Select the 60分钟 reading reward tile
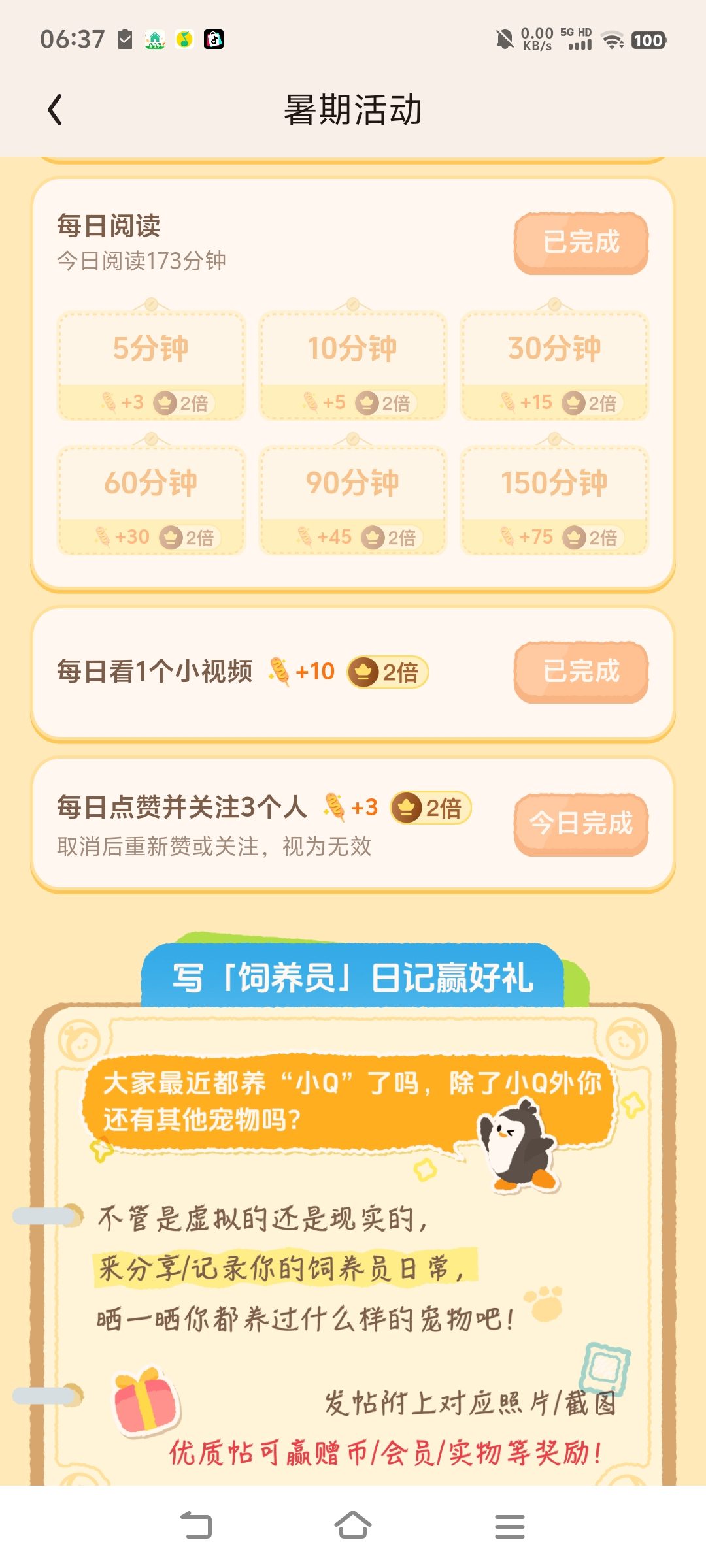 [151, 501]
